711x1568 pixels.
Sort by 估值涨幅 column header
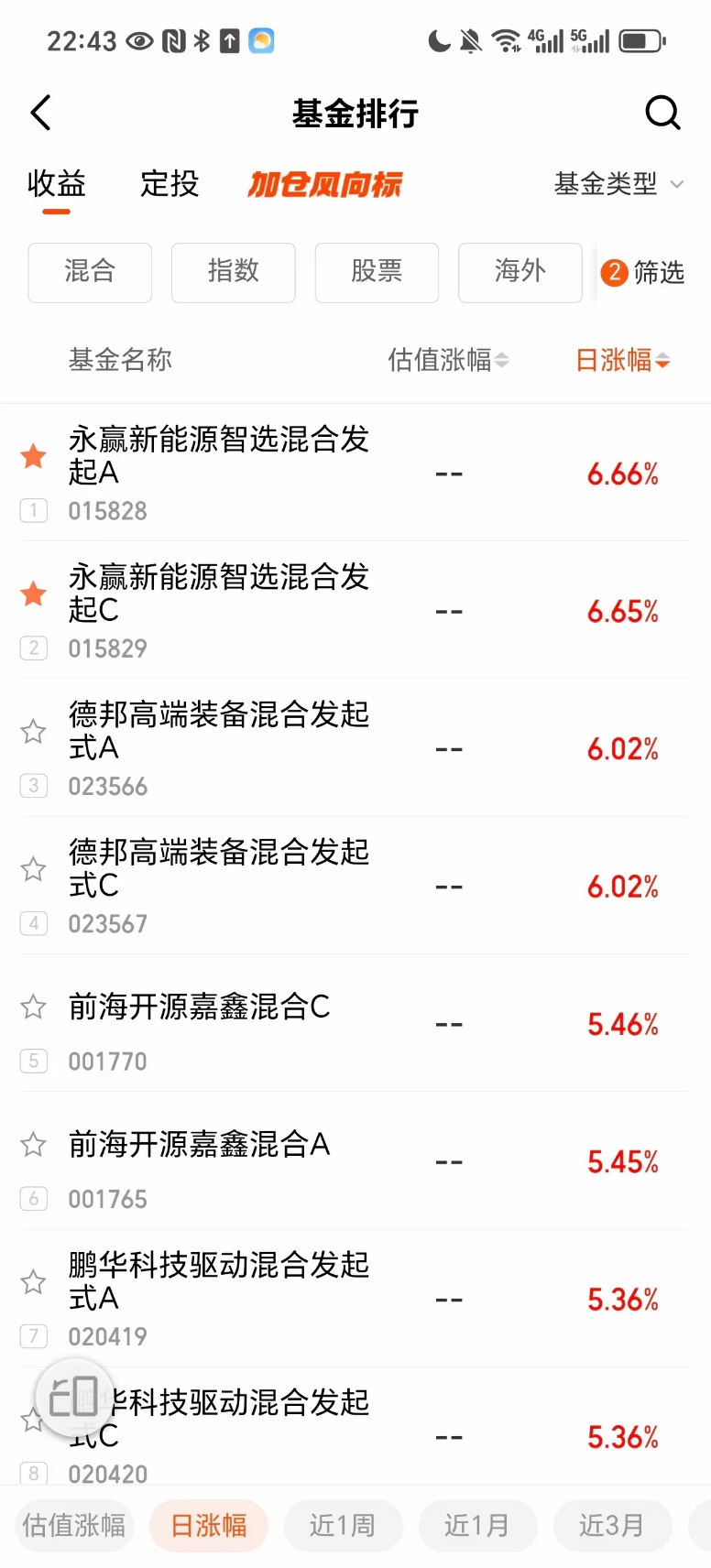click(448, 360)
